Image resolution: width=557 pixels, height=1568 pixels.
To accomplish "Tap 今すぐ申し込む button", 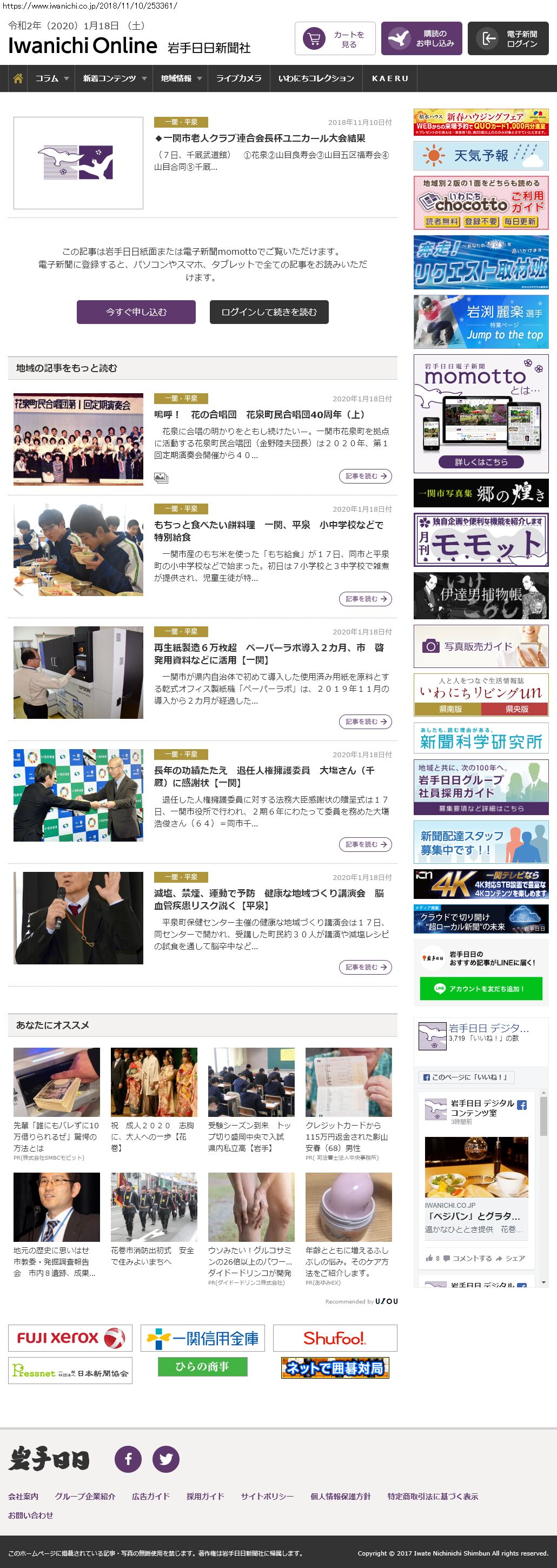I will [136, 312].
